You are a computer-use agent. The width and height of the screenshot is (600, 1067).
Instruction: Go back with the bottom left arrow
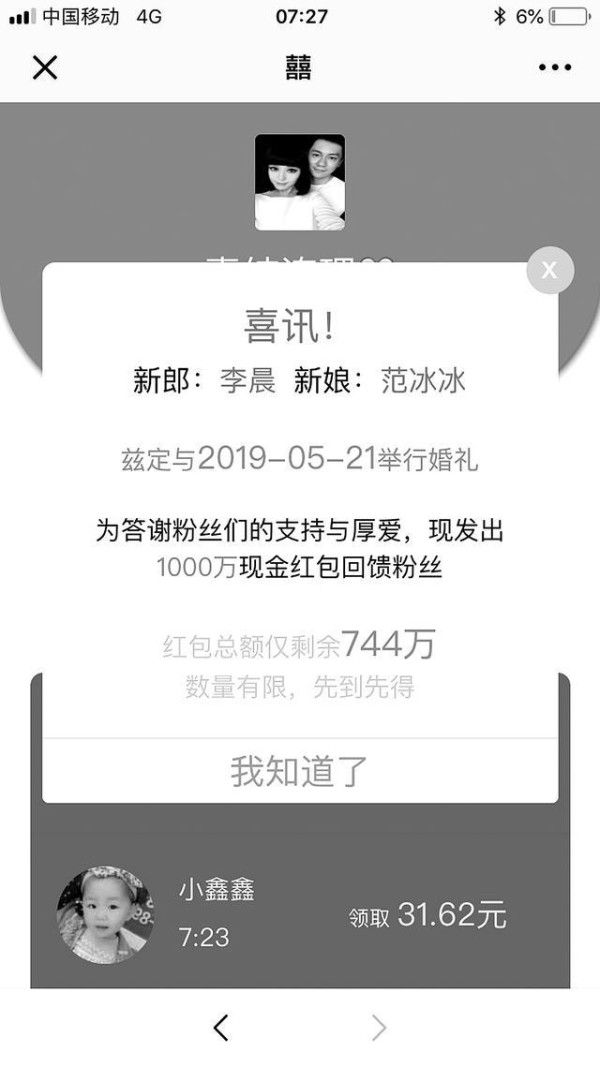coord(221,1028)
